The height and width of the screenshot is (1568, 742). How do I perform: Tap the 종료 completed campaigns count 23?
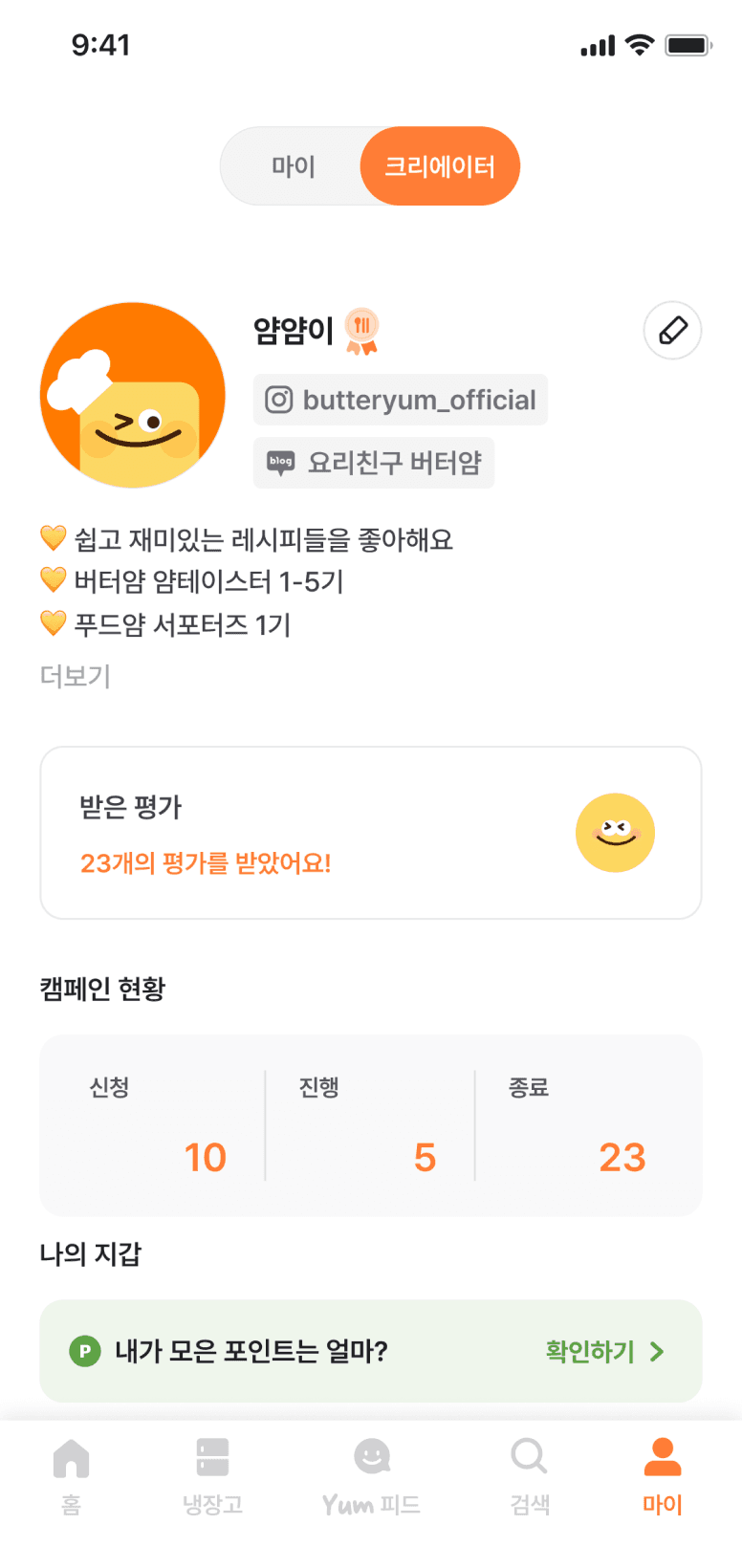[623, 1157]
